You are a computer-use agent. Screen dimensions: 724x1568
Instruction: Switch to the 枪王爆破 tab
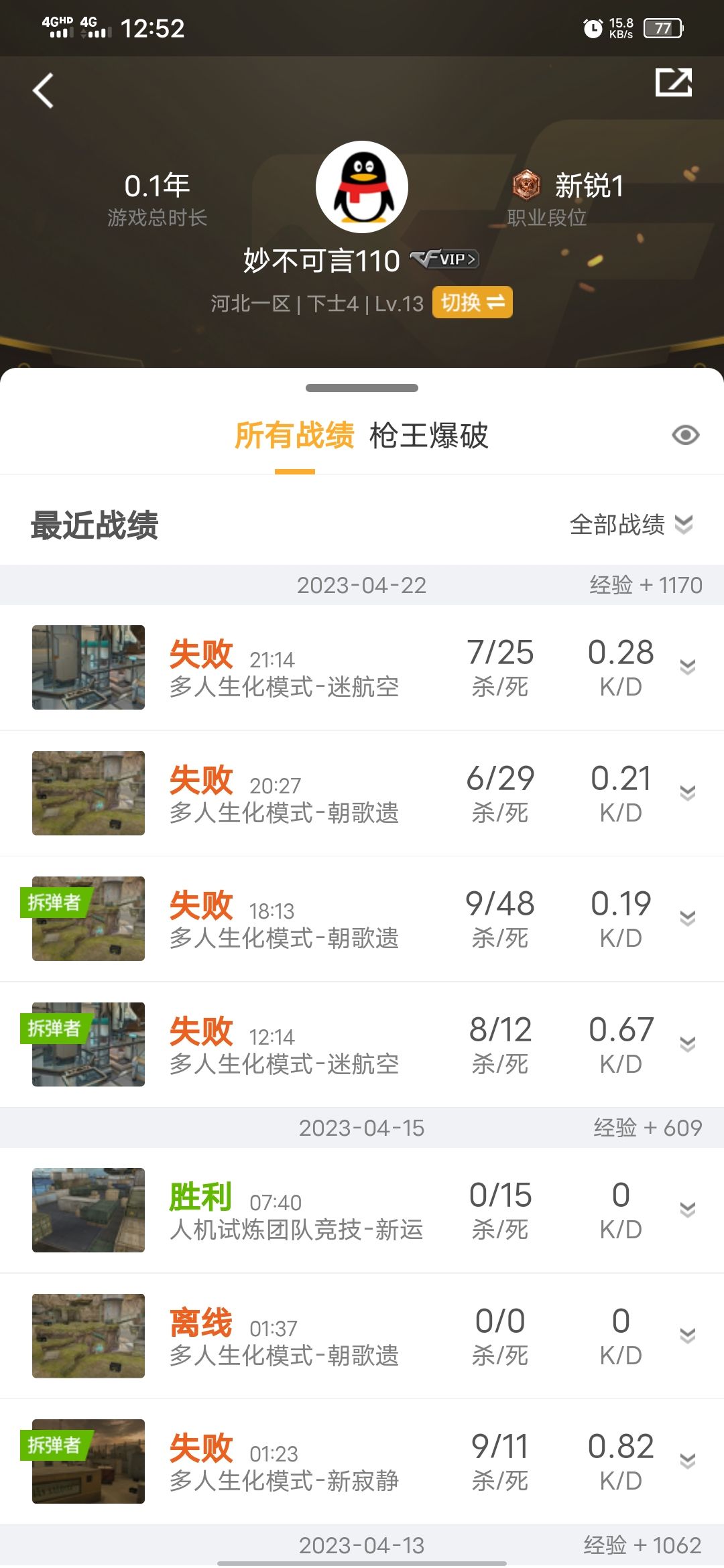click(x=429, y=436)
